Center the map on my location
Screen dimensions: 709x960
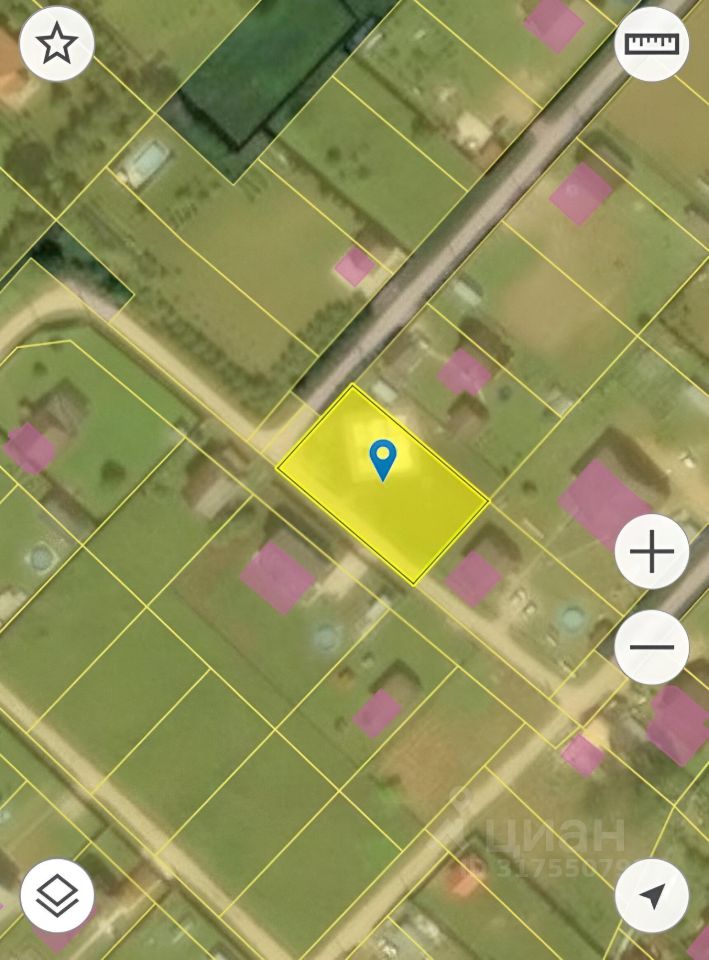651,895
